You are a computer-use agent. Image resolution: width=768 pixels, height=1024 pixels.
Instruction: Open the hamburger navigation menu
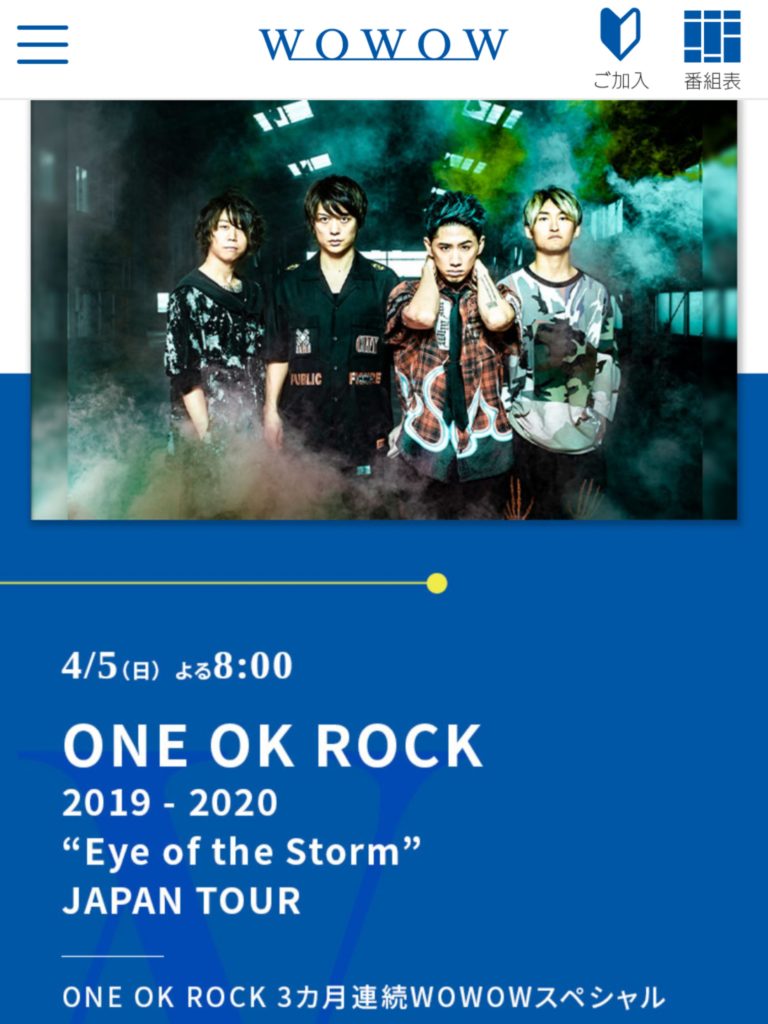[43, 44]
